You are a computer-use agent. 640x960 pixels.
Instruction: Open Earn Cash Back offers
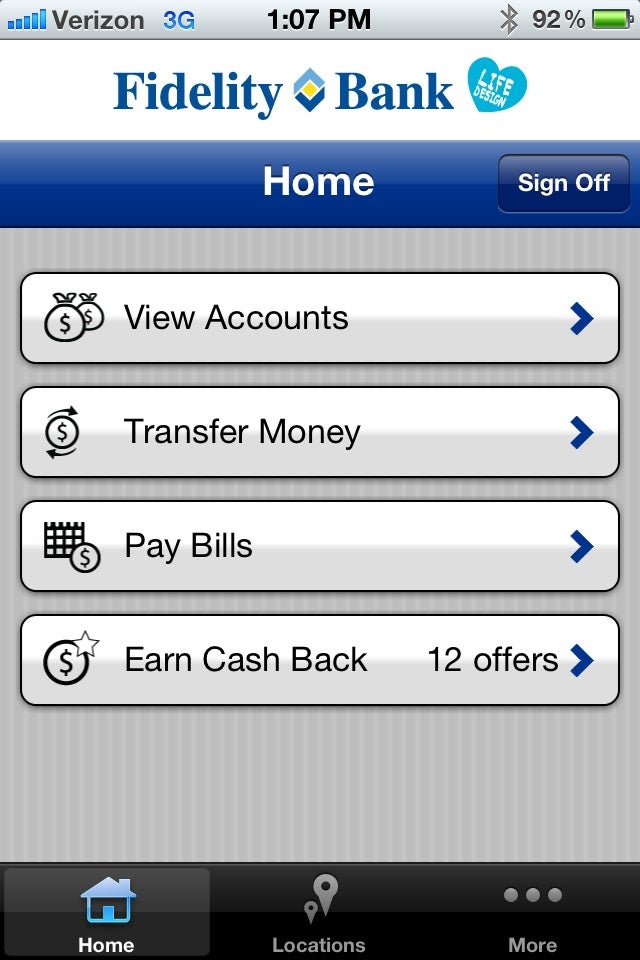pos(320,660)
